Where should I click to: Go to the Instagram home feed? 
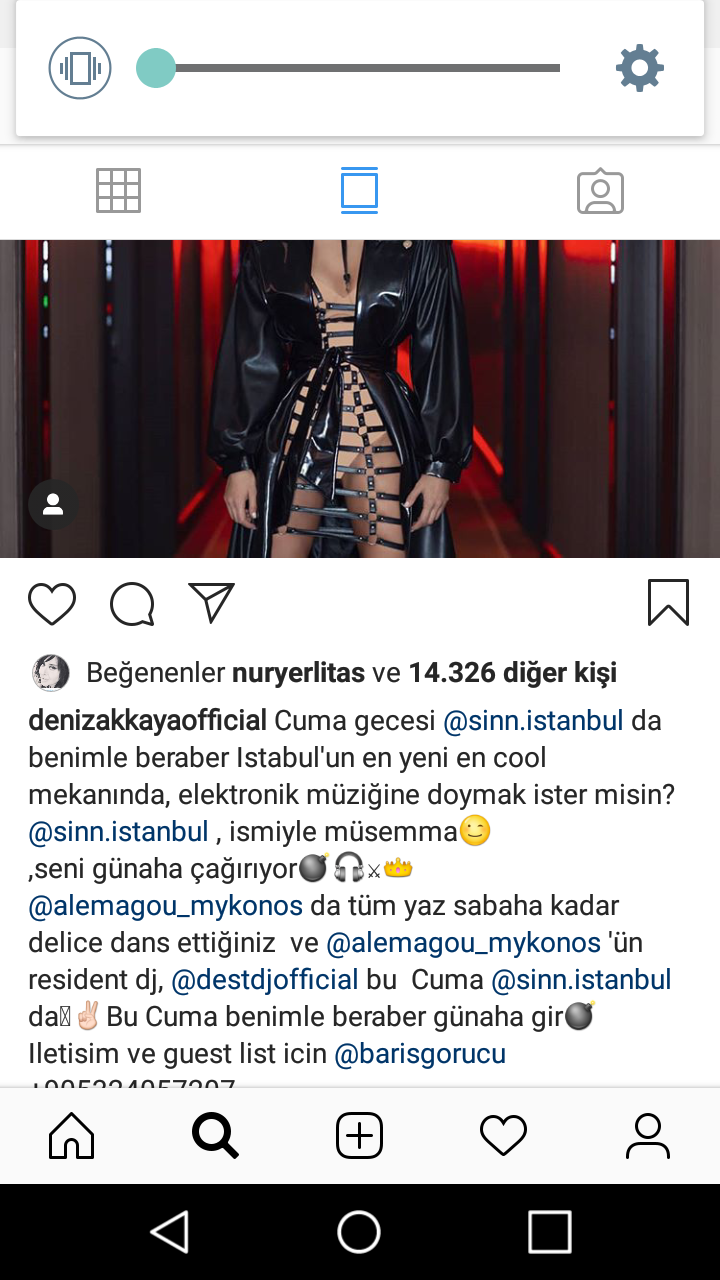coord(72,1136)
